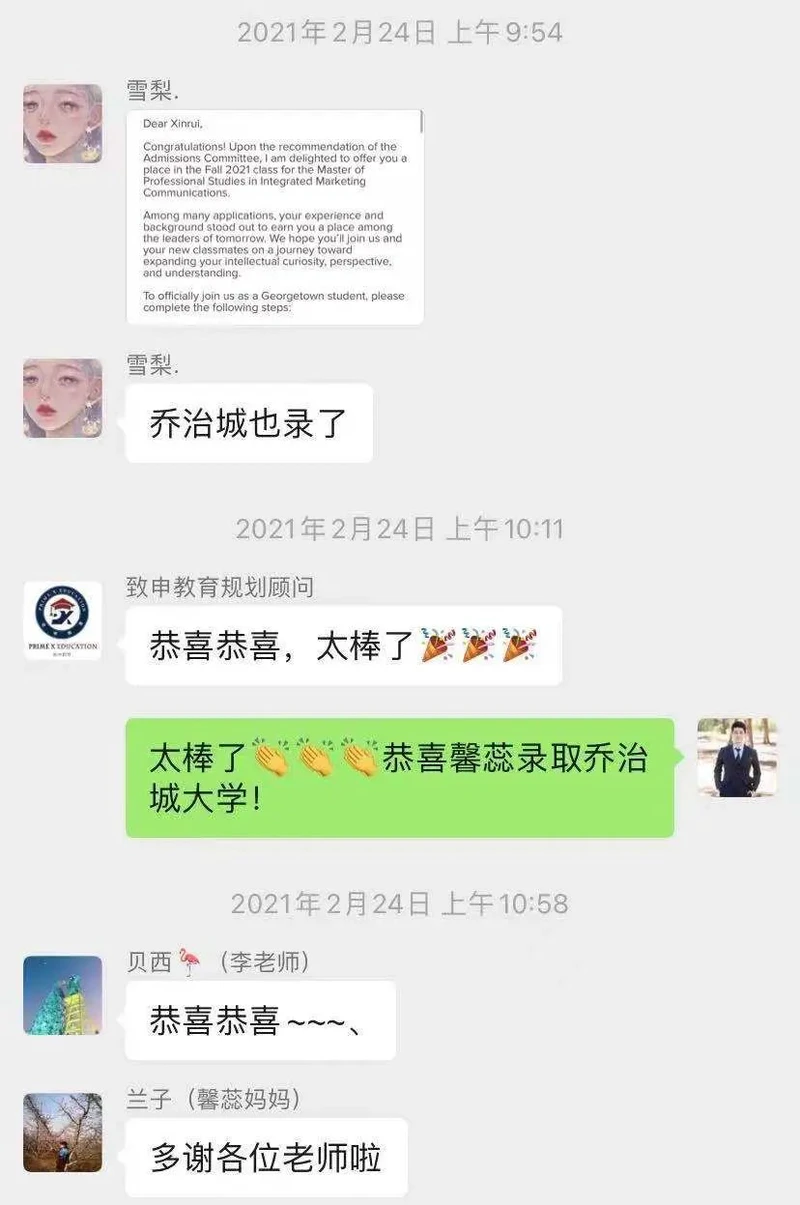The image size is (800, 1205).
Task: Open 雪梨's avatar next to 乔治城也录了
Action: [x=63, y=398]
